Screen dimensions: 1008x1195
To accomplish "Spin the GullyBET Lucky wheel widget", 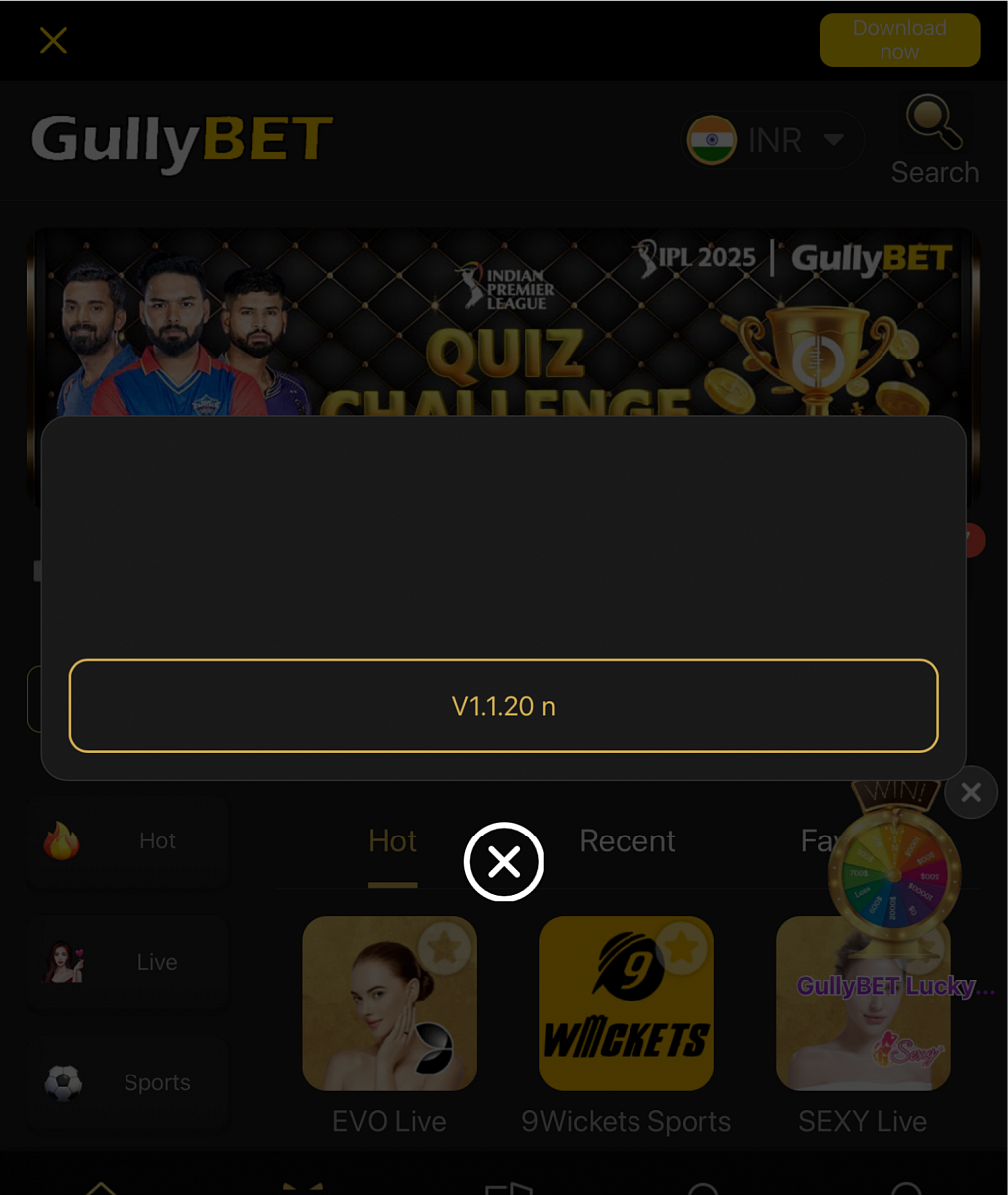I will pyautogui.click(x=895, y=876).
